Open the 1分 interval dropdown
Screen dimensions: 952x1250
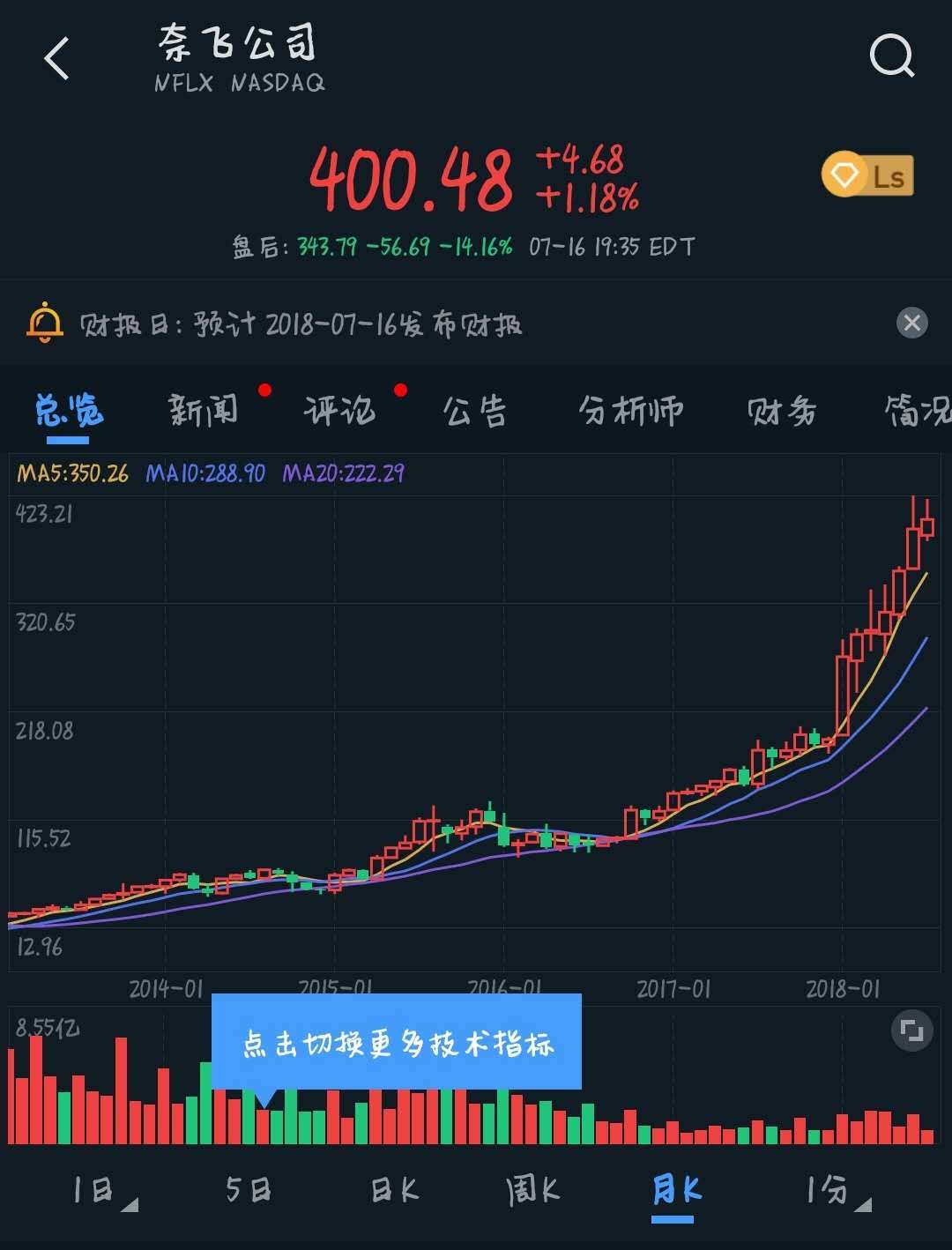tap(833, 1191)
